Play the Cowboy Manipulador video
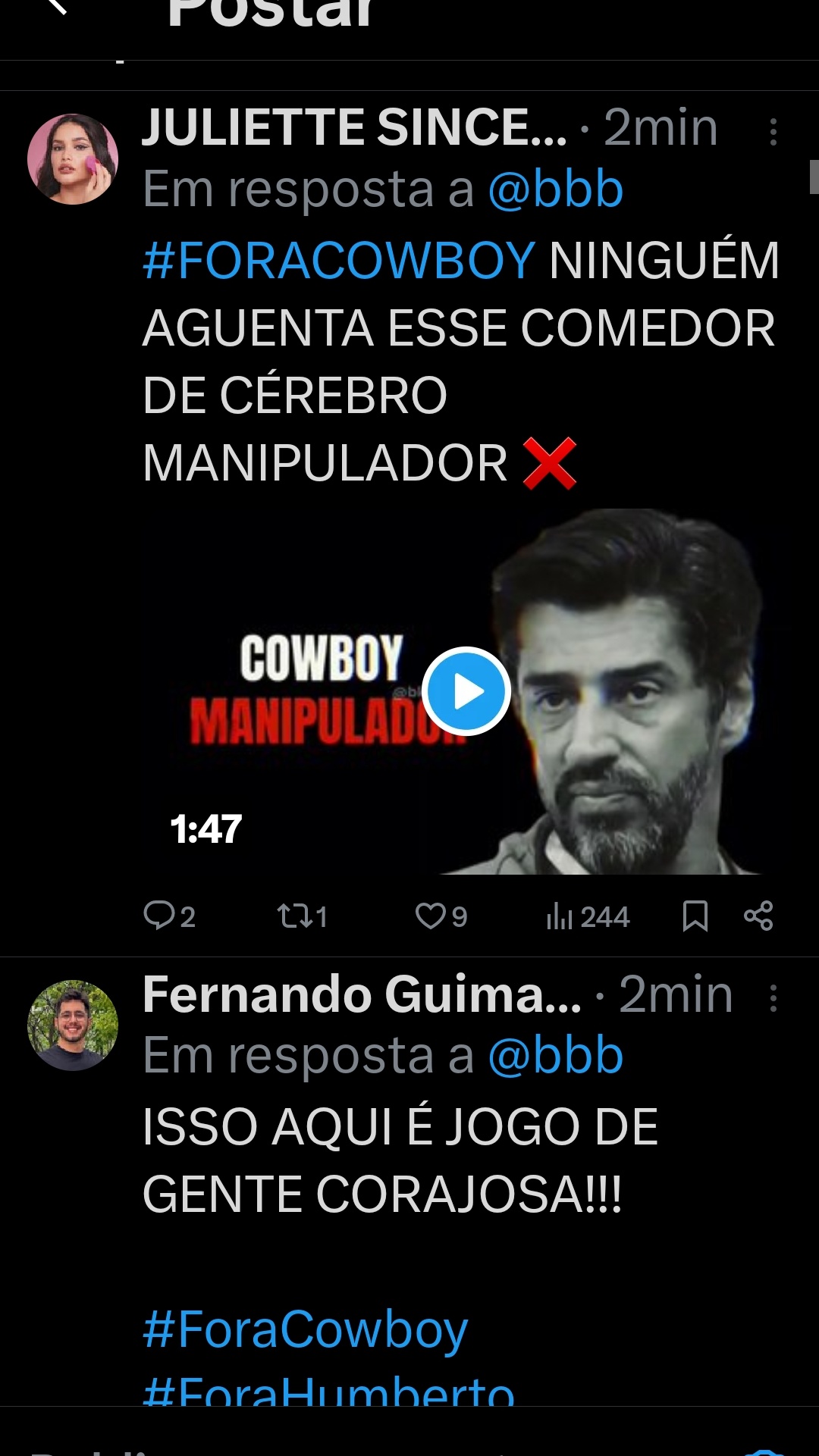Image resolution: width=819 pixels, height=1456 pixels. coord(466,691)
